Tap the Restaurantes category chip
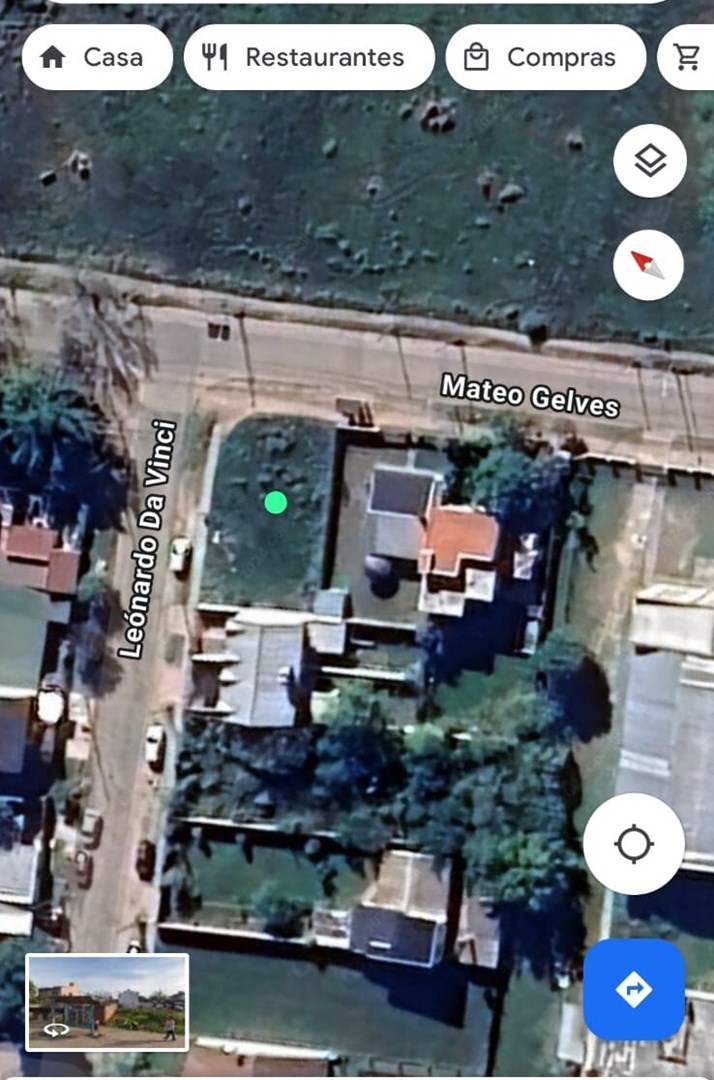This screenshot has height=1080, width=714. pos(309,57)
